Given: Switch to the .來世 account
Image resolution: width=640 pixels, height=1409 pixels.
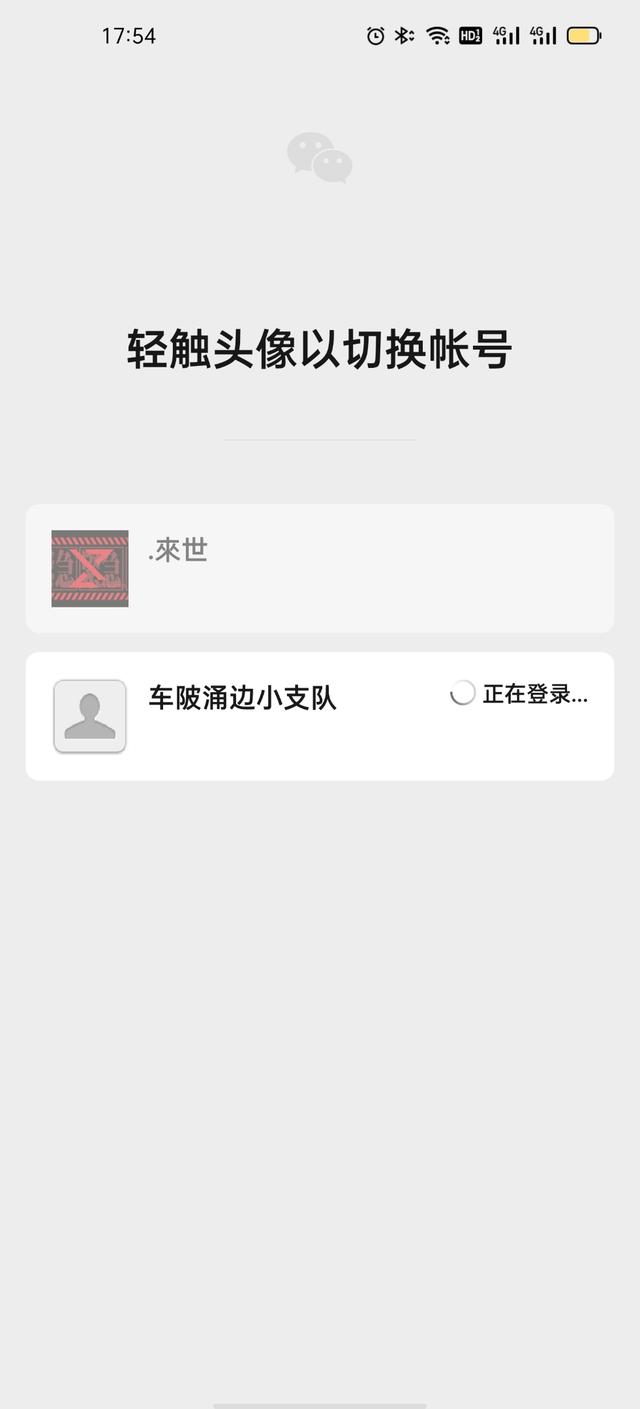Looking at the screenshot, I should tap(90, 568).
